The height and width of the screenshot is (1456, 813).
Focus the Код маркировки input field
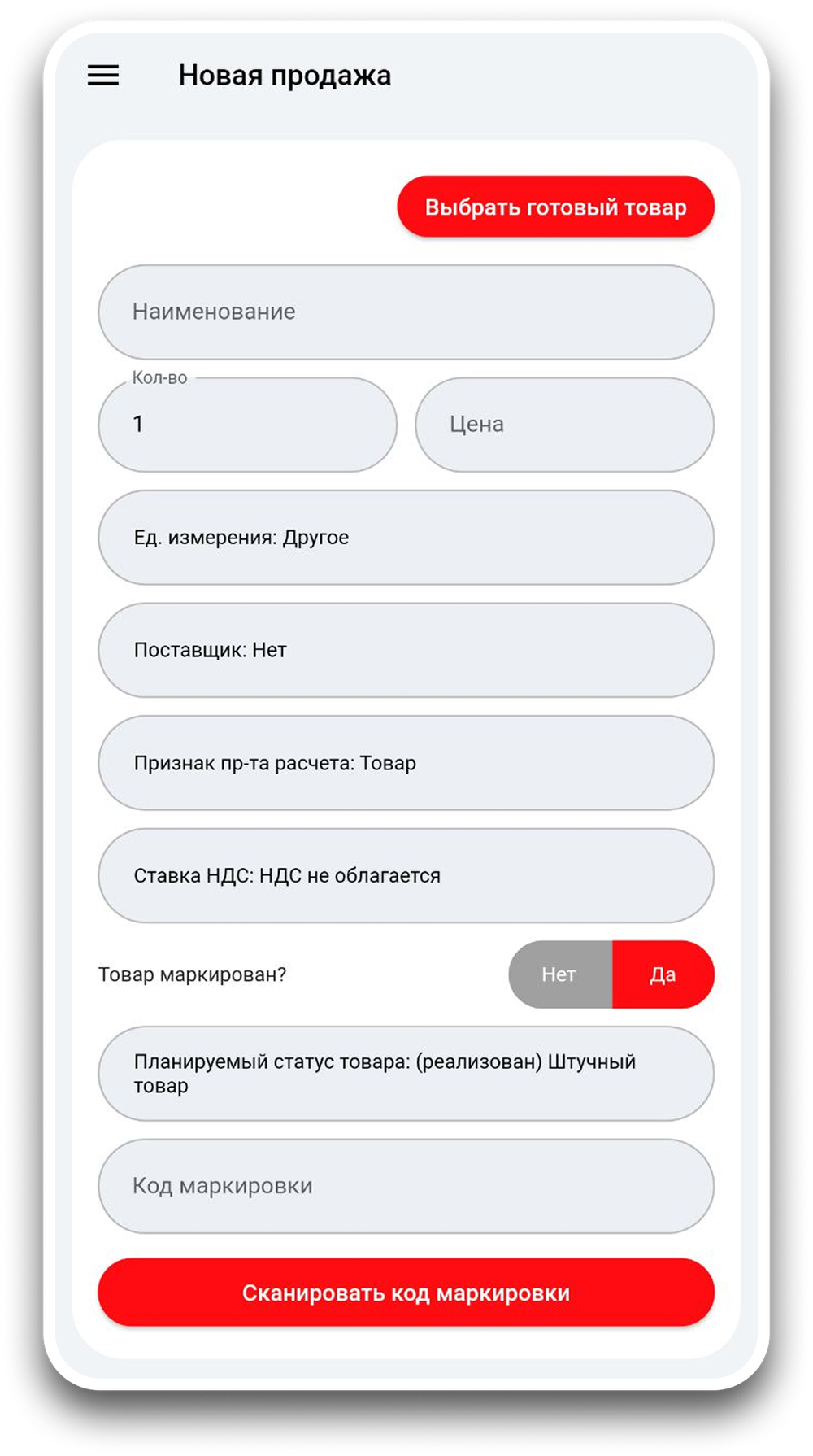pos(406,1187)
